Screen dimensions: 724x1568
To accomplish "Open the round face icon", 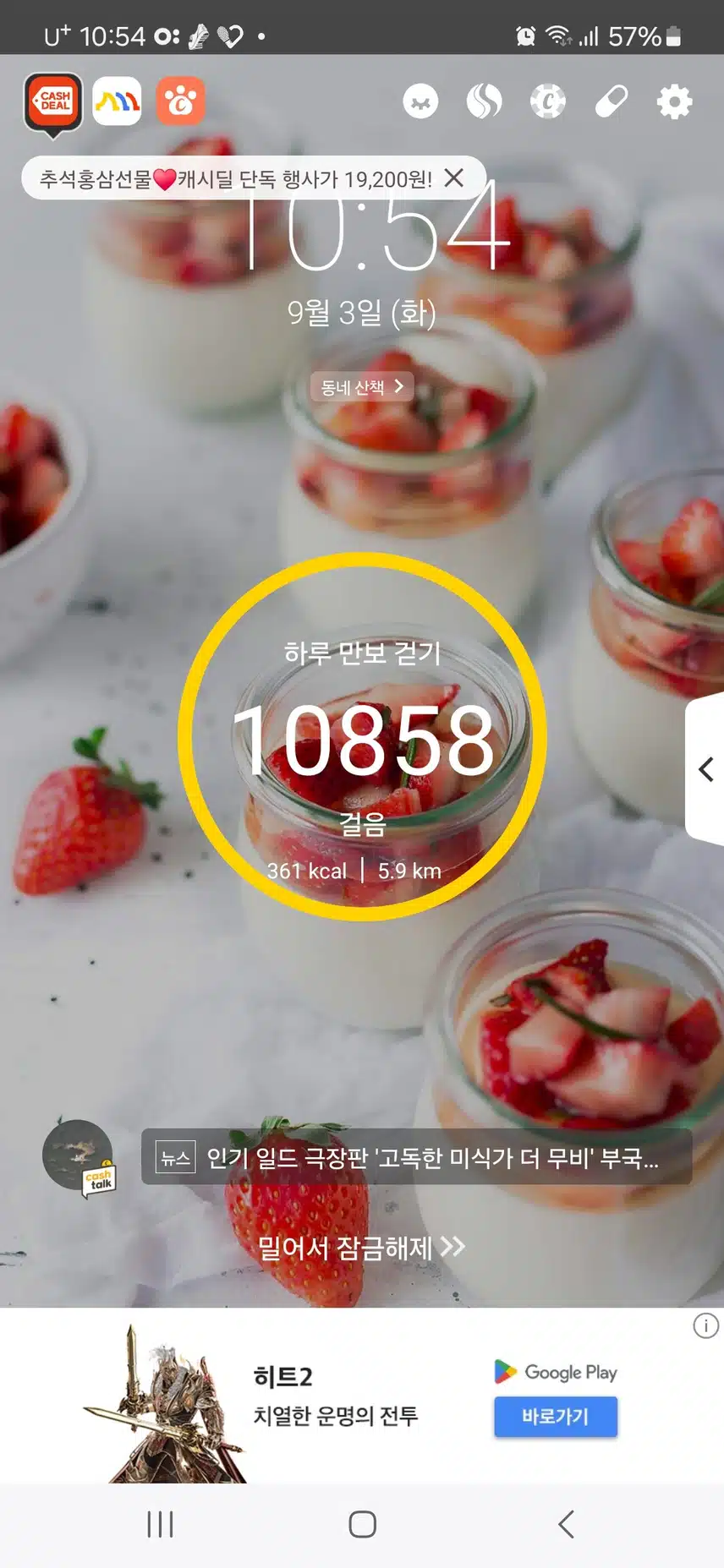I will [420, 102].
